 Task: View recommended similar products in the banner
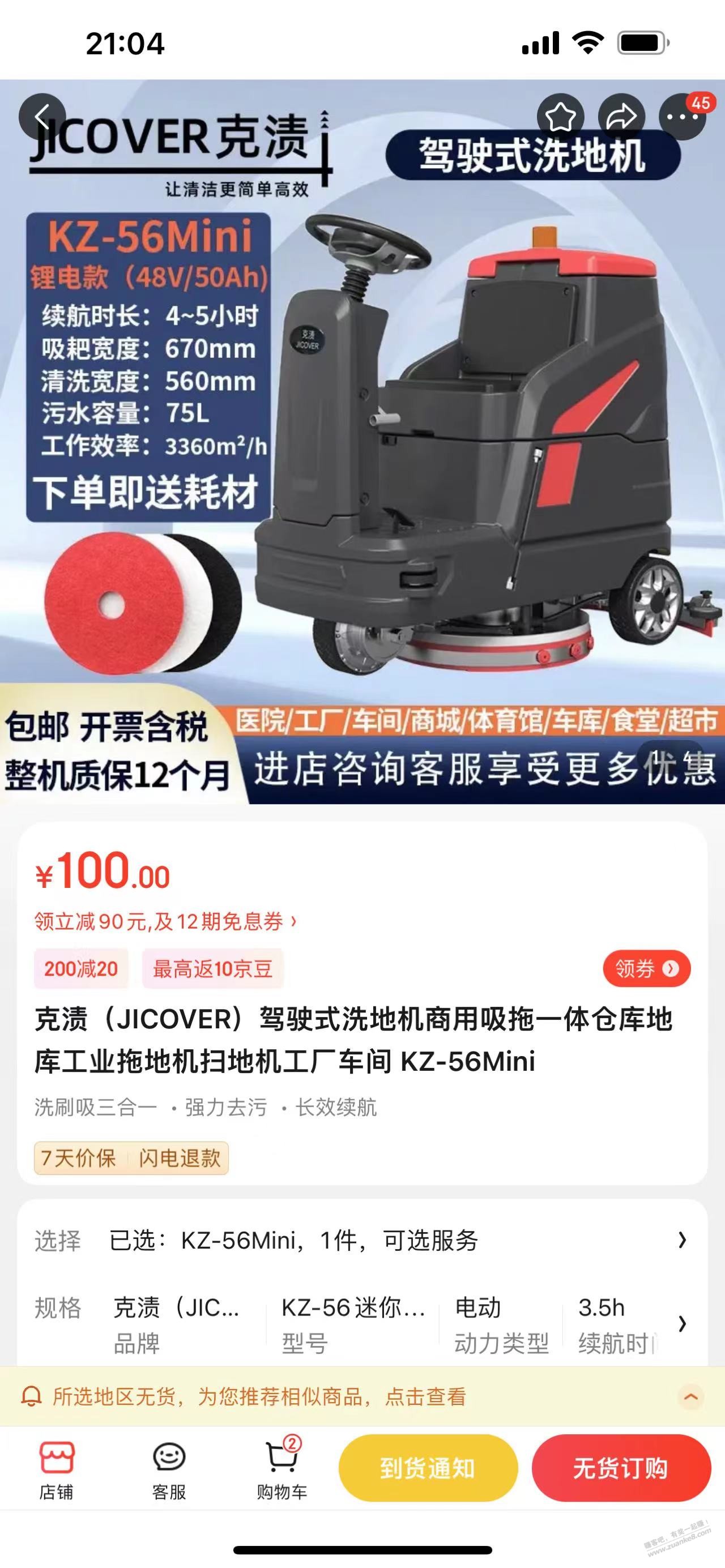[259, 1396]
